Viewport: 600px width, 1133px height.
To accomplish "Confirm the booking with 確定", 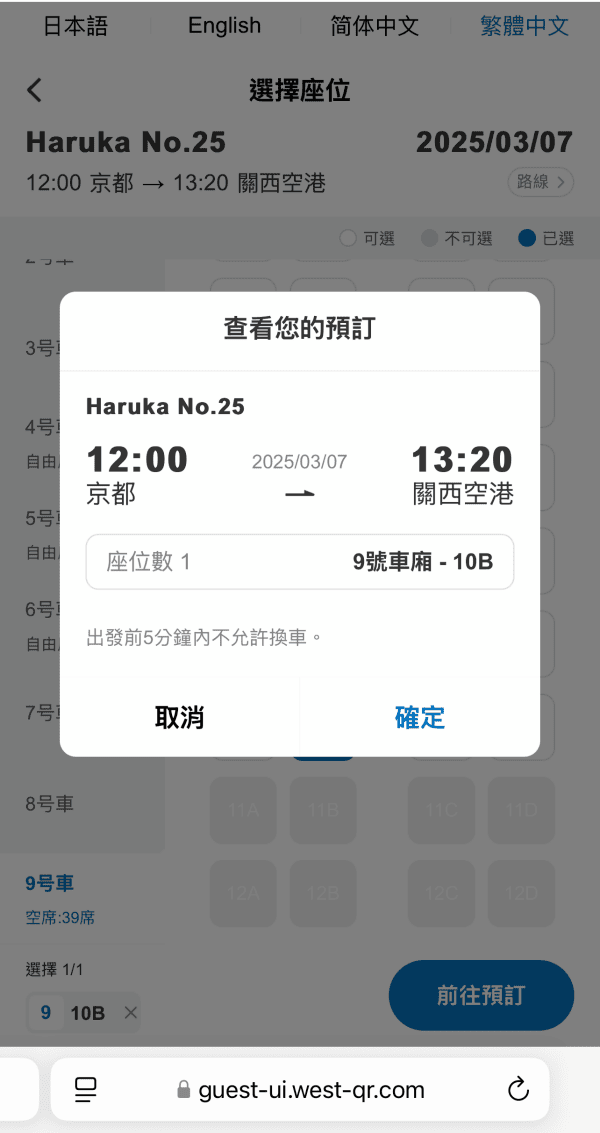I will click(x=419, y=717).
